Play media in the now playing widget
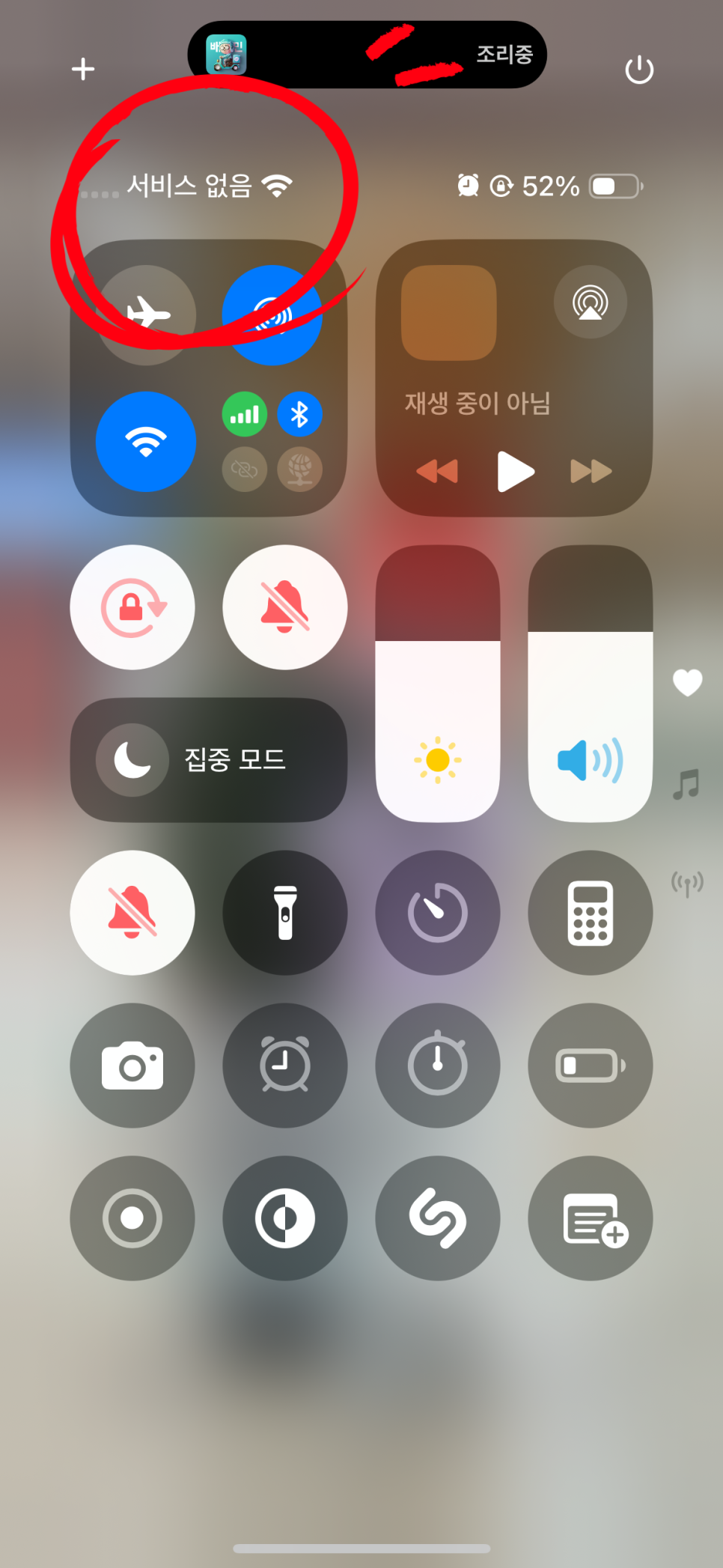Screen dimensions: 723x1568 tap(515, 471)
